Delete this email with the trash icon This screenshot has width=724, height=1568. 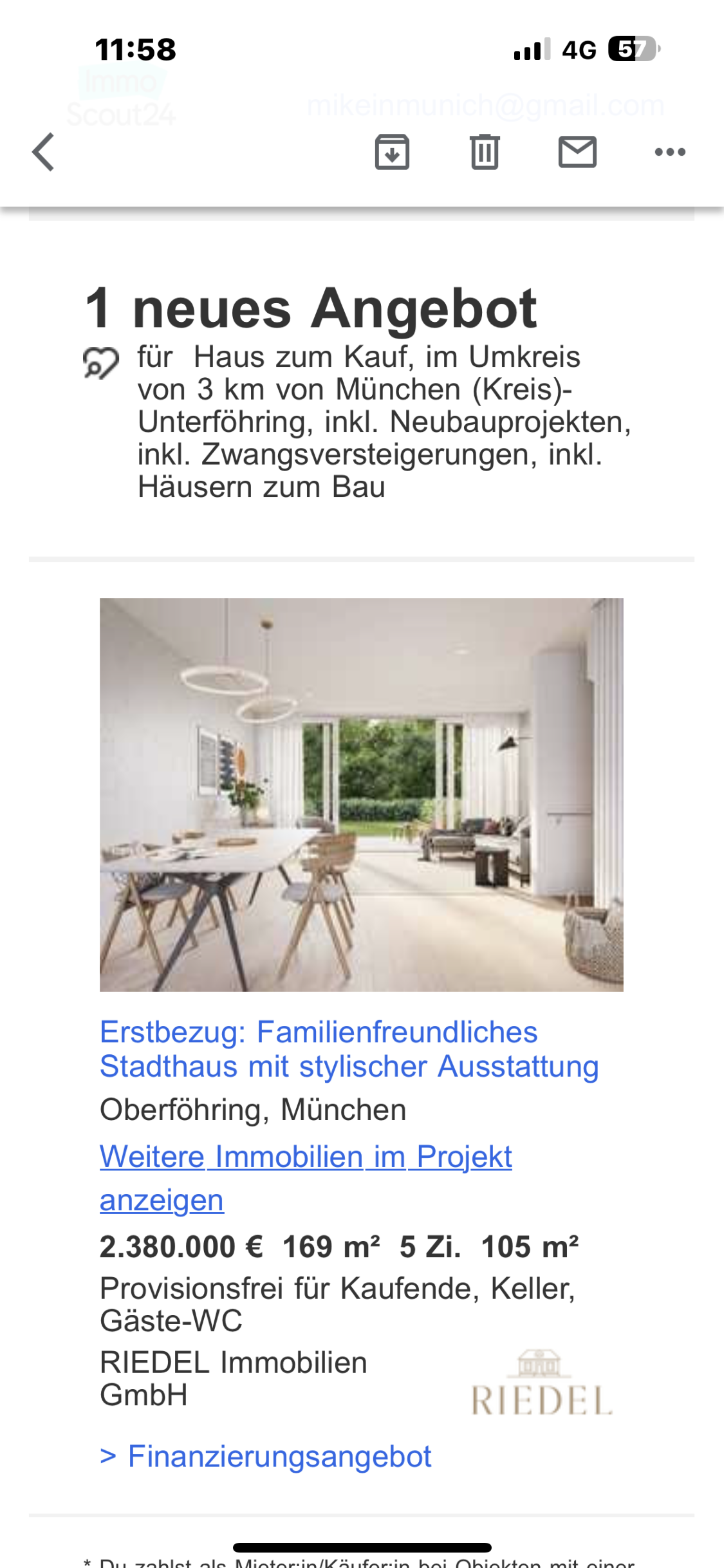[x=484, y=153]
